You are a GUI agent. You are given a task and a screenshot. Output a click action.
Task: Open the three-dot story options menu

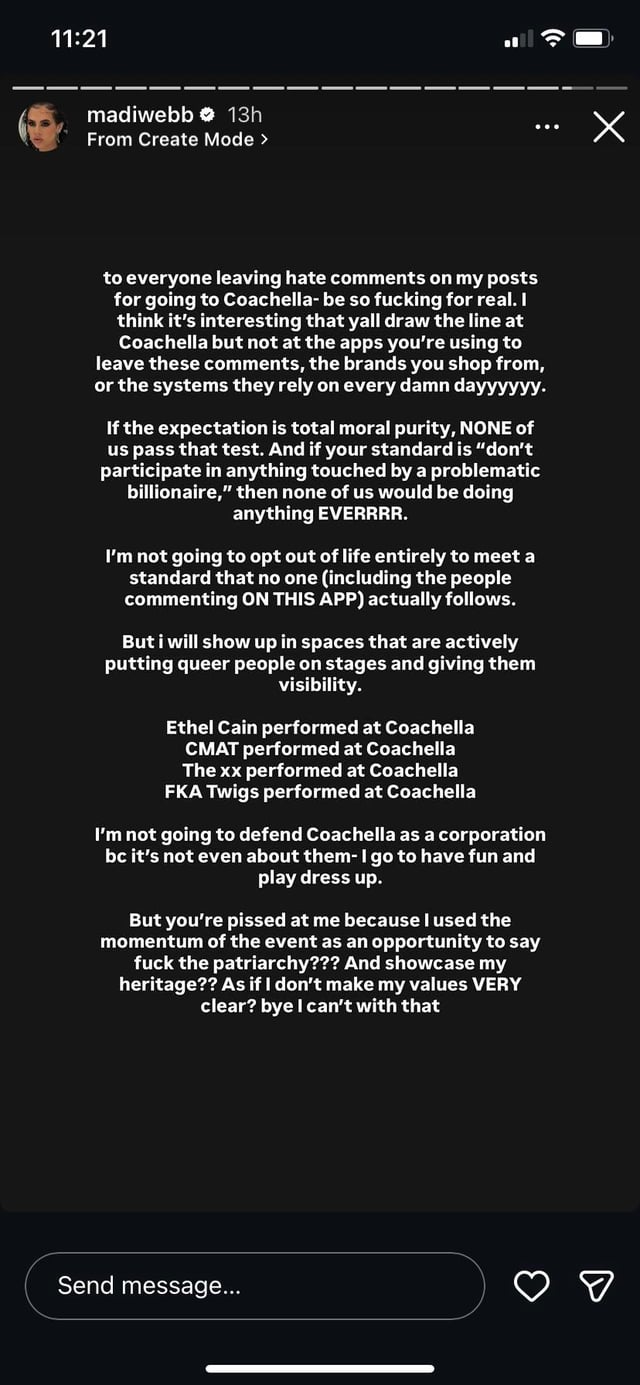(x=547, y=127)
